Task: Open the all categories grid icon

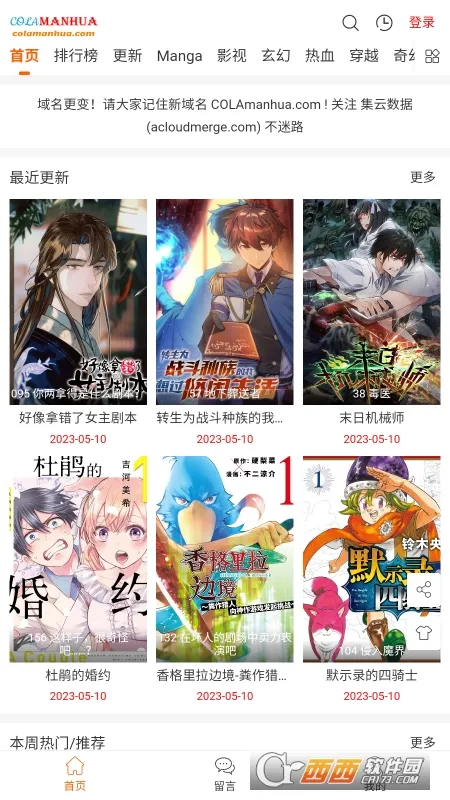Action: point(432,56)
